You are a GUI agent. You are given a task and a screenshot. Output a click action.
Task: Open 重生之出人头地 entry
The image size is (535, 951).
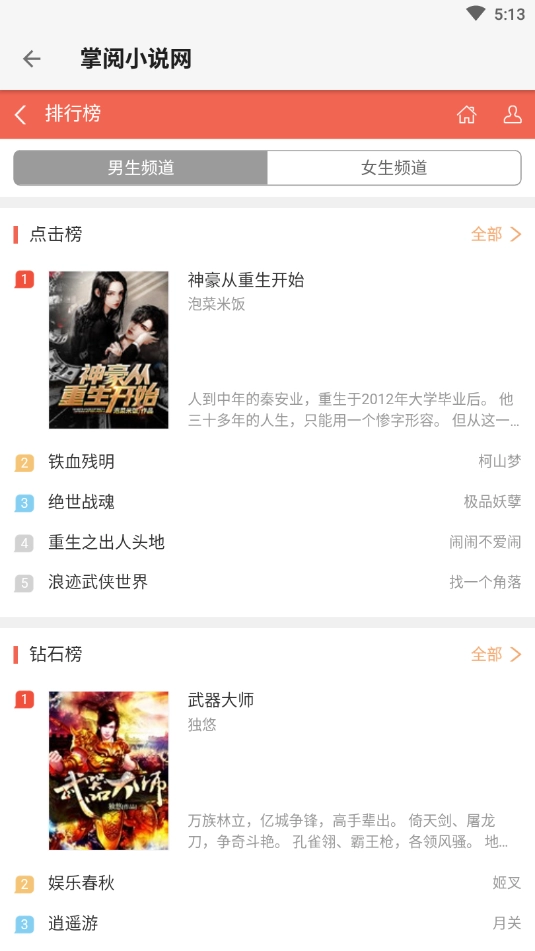268,542
